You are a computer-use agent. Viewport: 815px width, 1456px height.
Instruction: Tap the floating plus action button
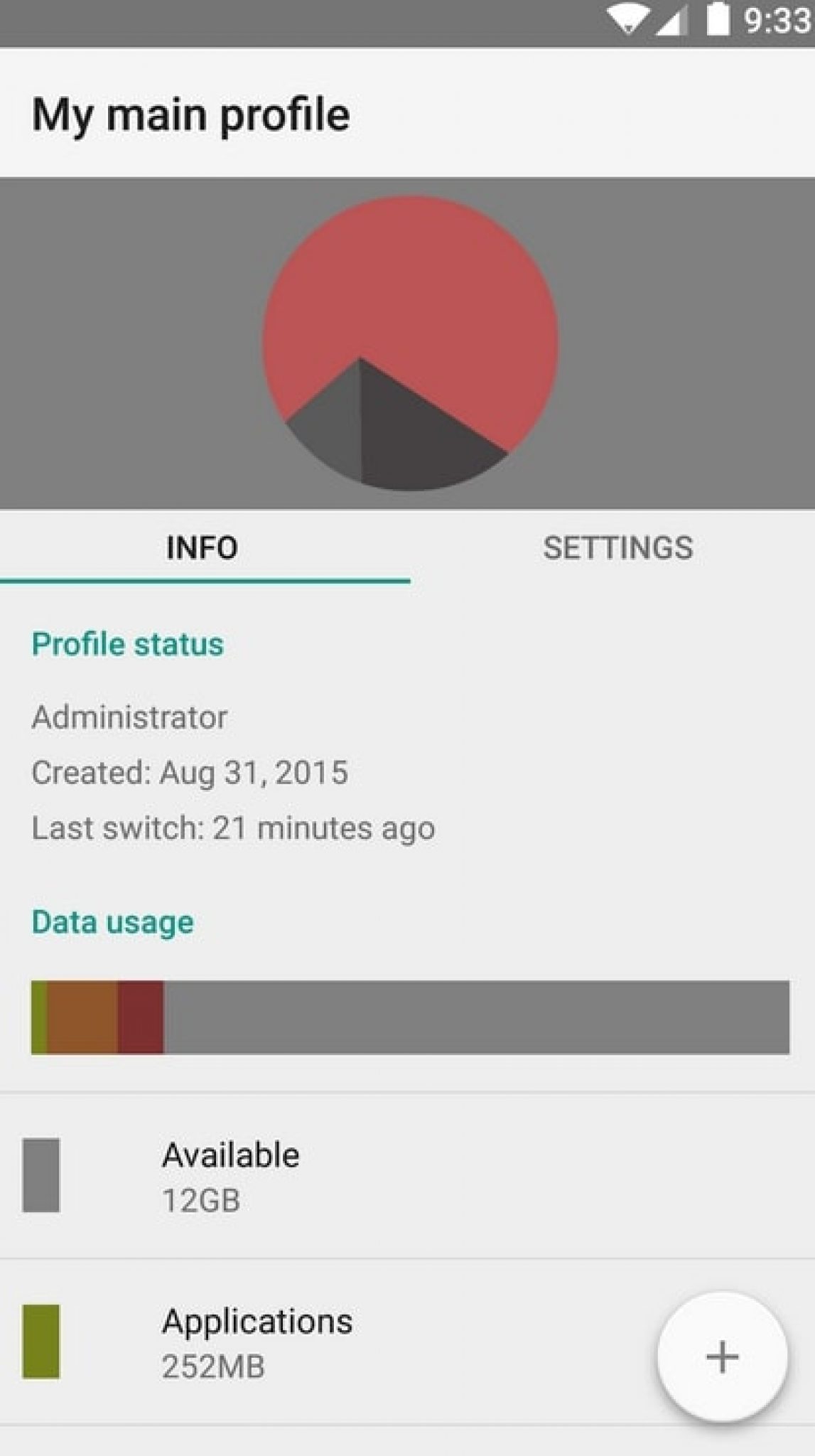click(x=722, y=1356)
